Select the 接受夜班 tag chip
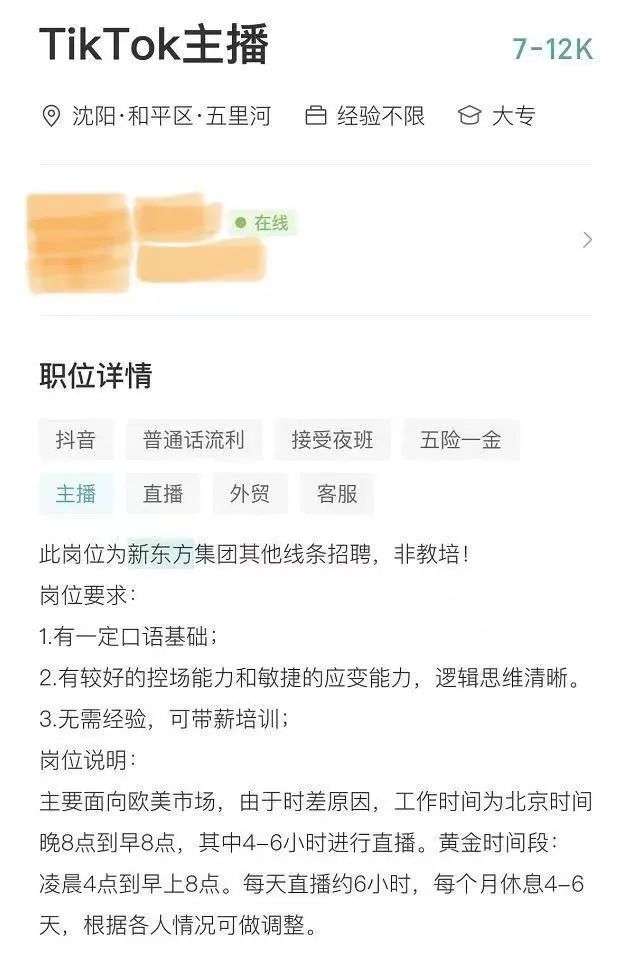The width and height of the screenshot is (640, 964). [332, 440]
